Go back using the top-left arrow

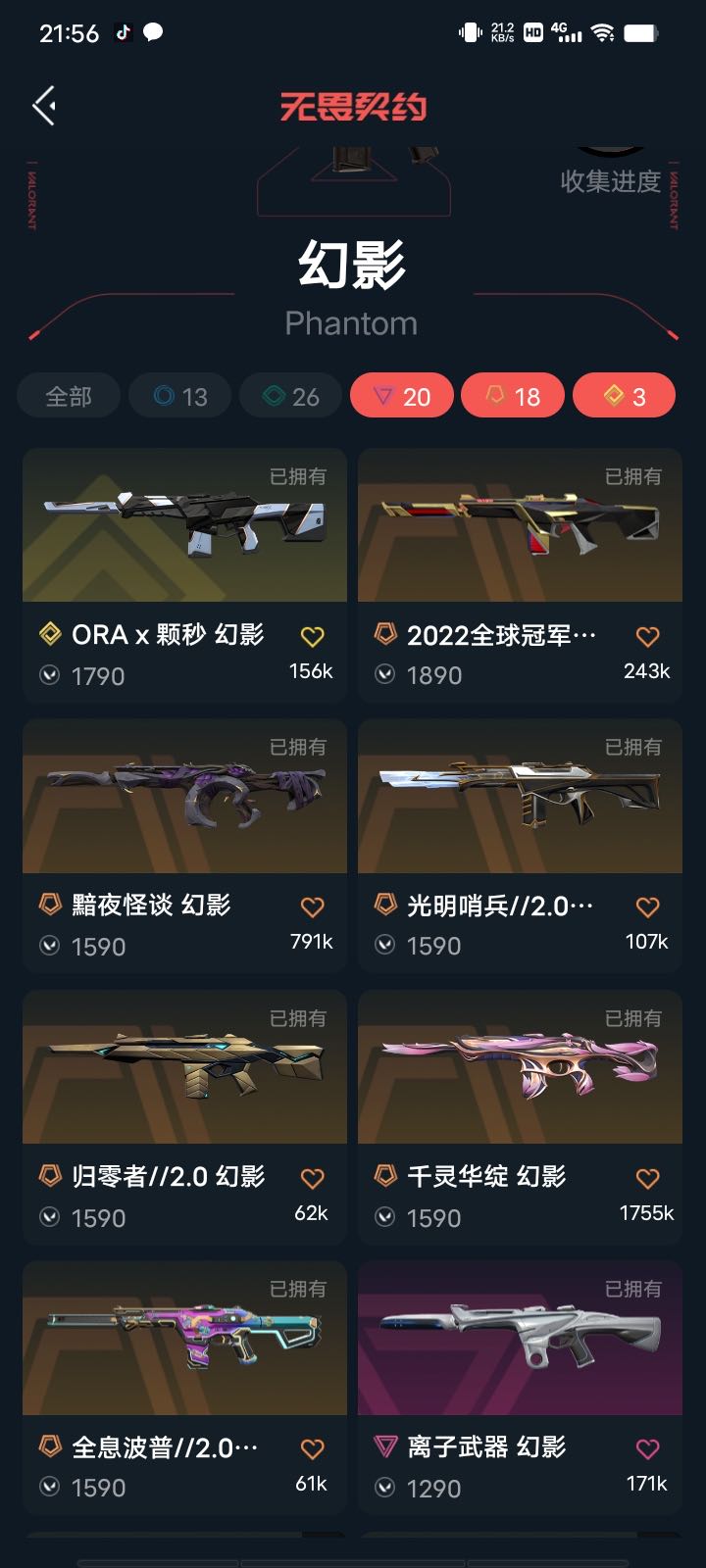pos(44,106)
